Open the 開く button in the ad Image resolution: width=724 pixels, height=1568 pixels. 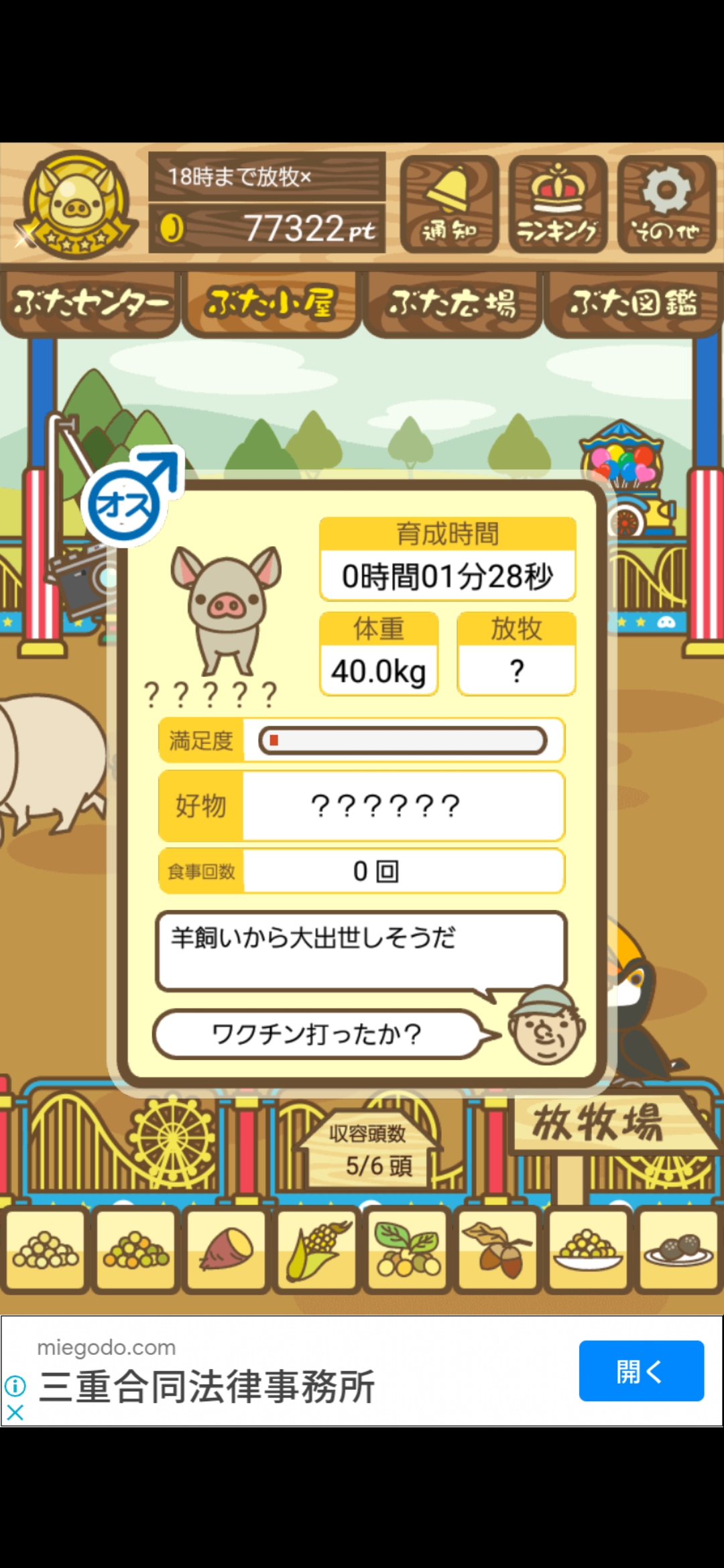pyautogui.click(x=642, y=1371)
